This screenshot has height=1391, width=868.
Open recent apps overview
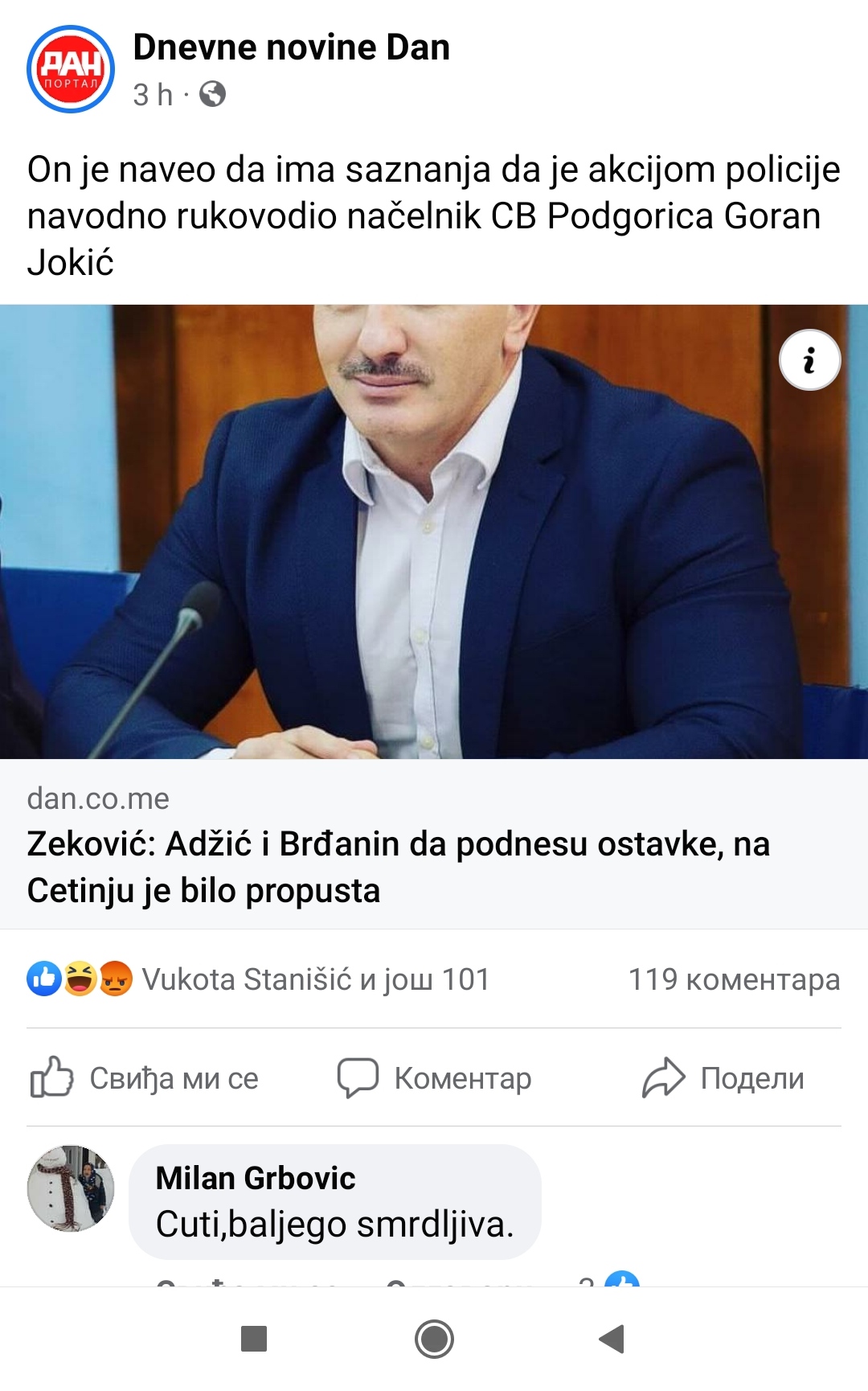254,1339
